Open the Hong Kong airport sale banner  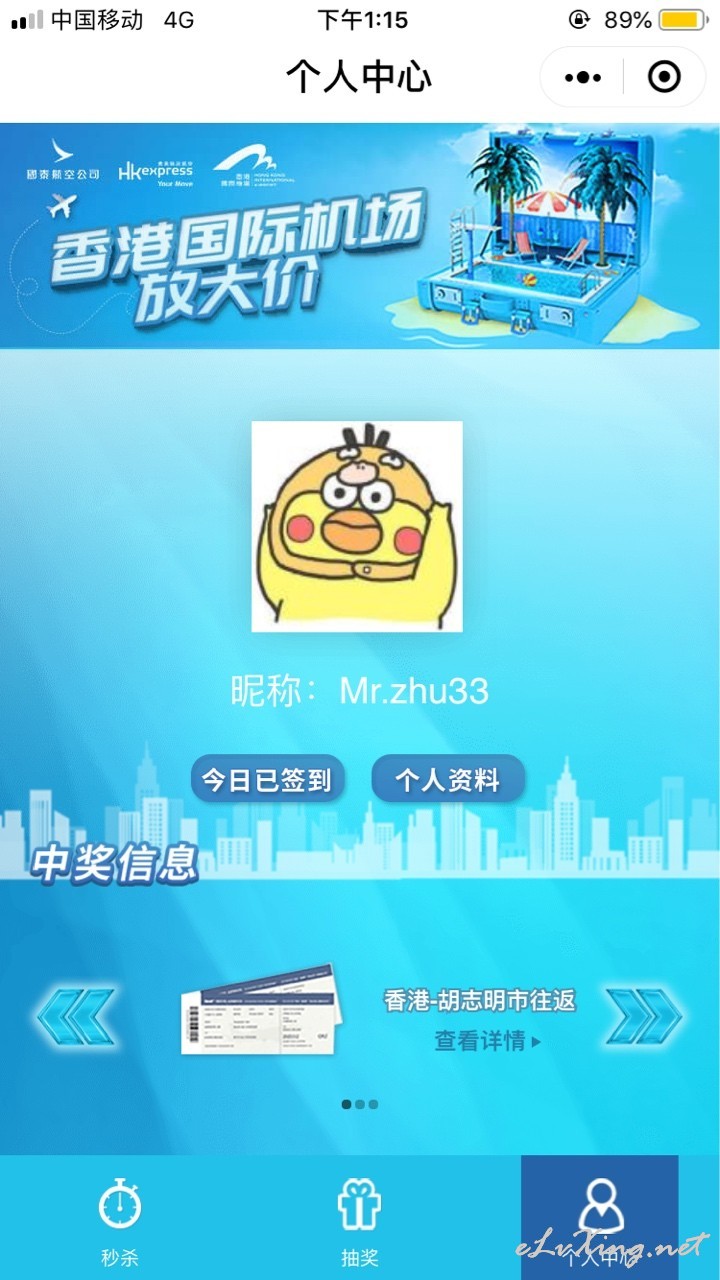[360, 236]
